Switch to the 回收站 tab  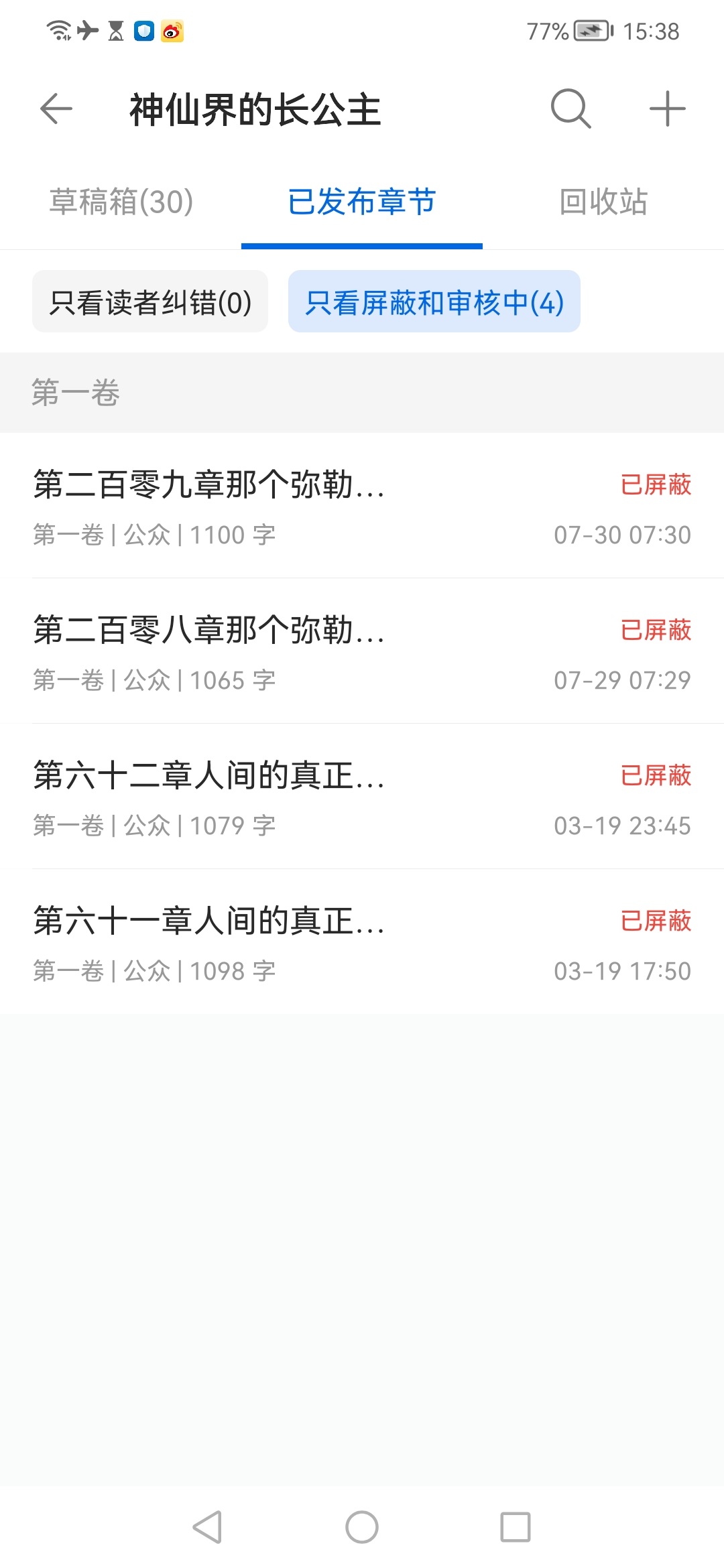[x=603, y=202]
